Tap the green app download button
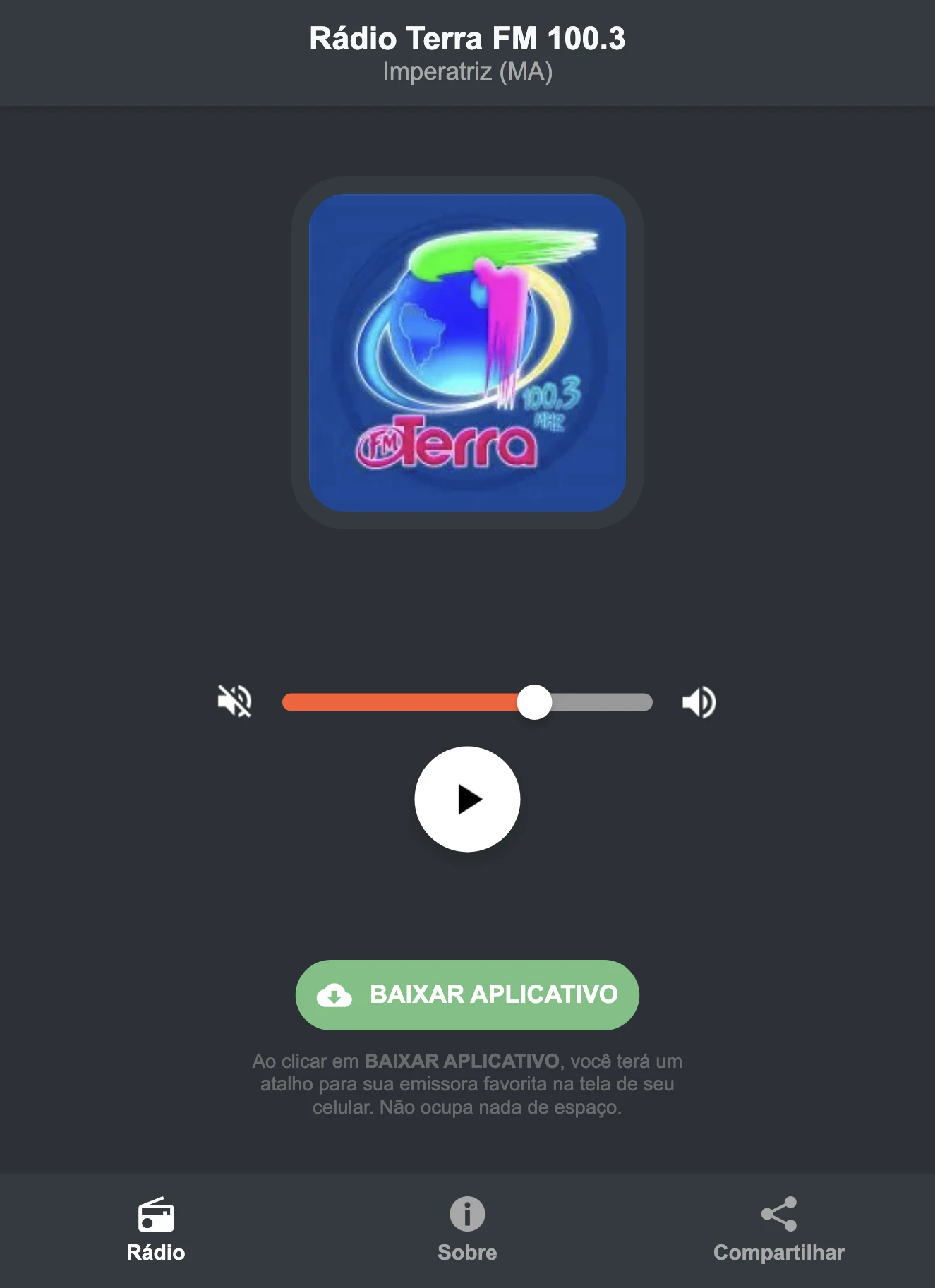The width and height of the screenshot is (935, 1288). click(466, 995)
